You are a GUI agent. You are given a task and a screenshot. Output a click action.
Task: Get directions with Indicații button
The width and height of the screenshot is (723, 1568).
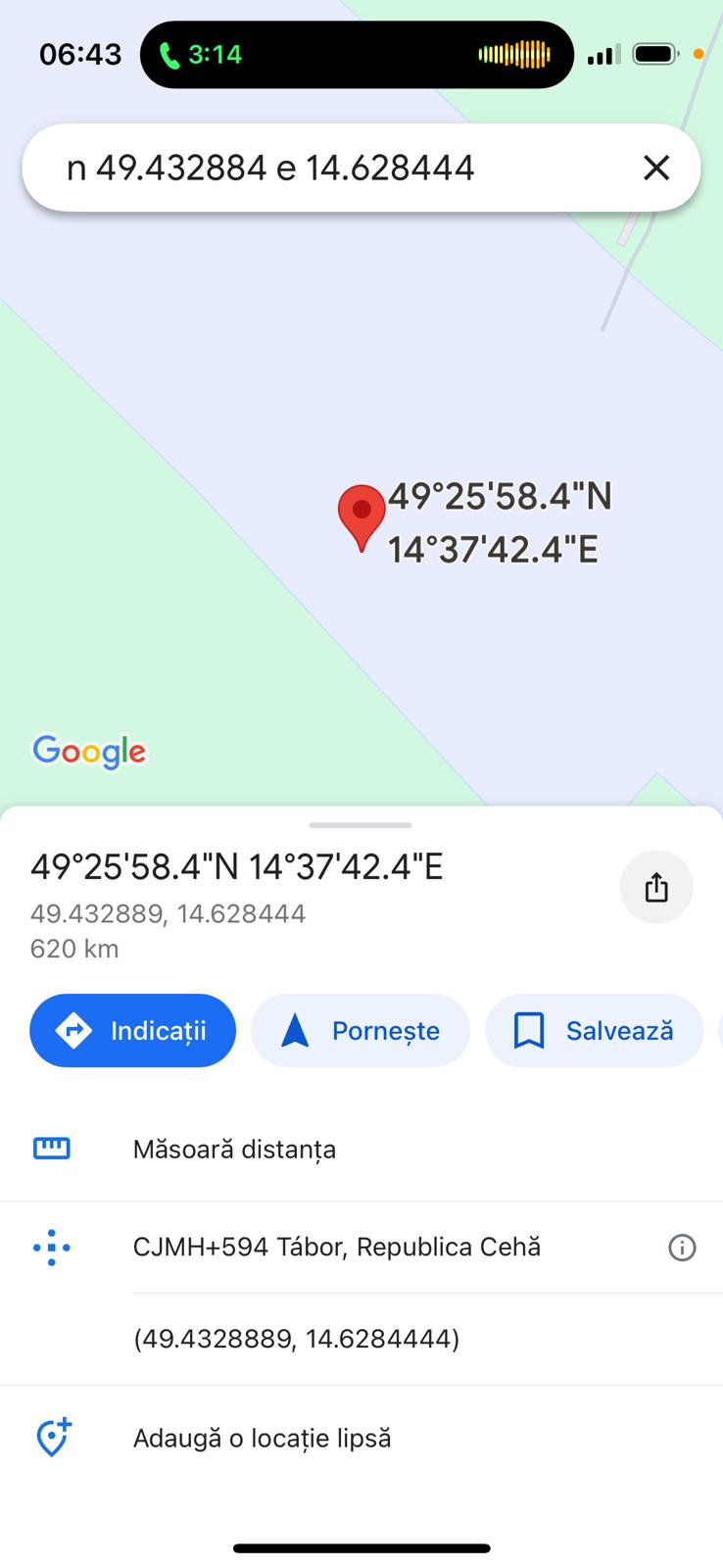coord(133,1031)
